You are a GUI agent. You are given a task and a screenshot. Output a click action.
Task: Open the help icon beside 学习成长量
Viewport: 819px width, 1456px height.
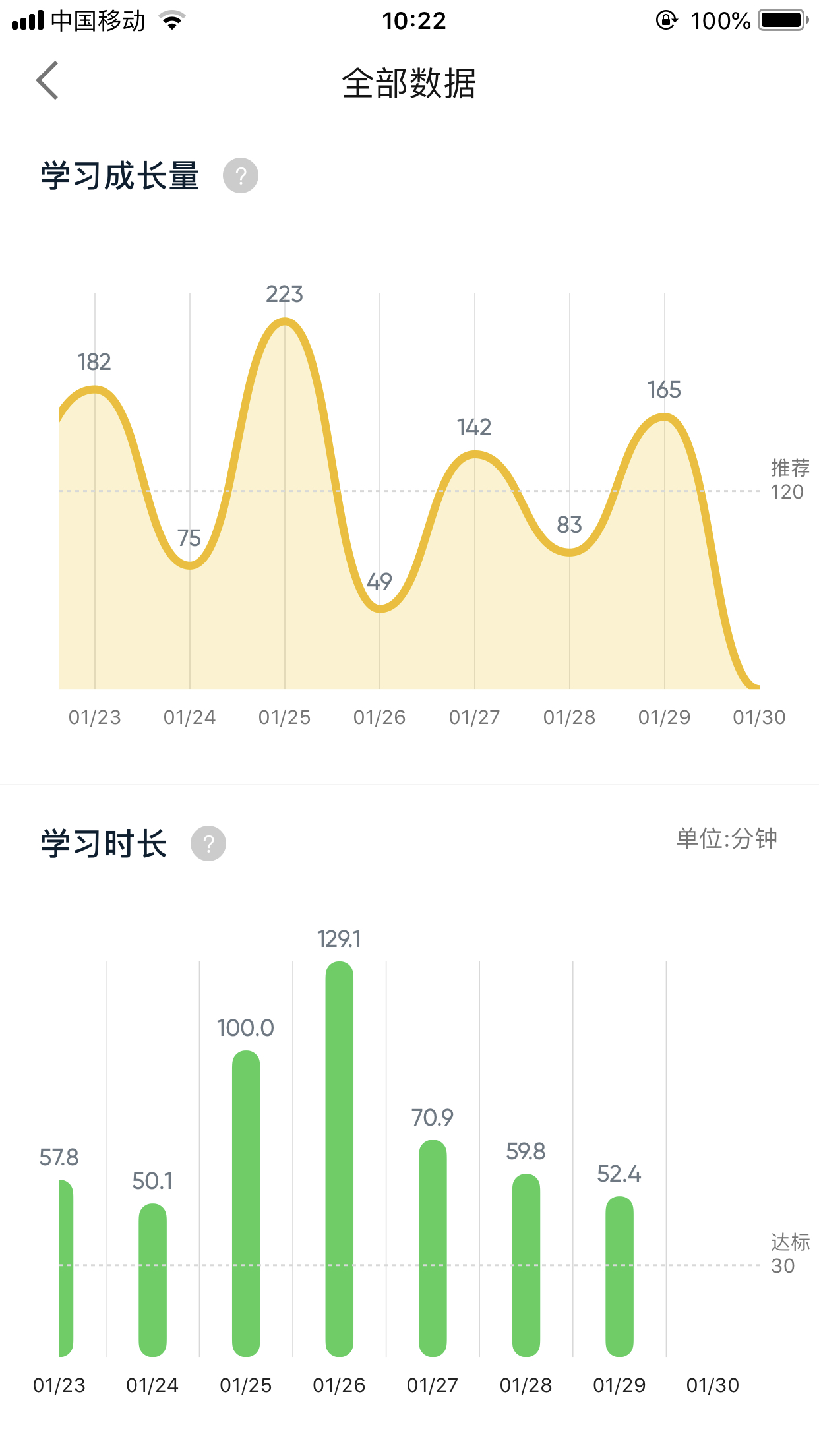coord(241,175)
